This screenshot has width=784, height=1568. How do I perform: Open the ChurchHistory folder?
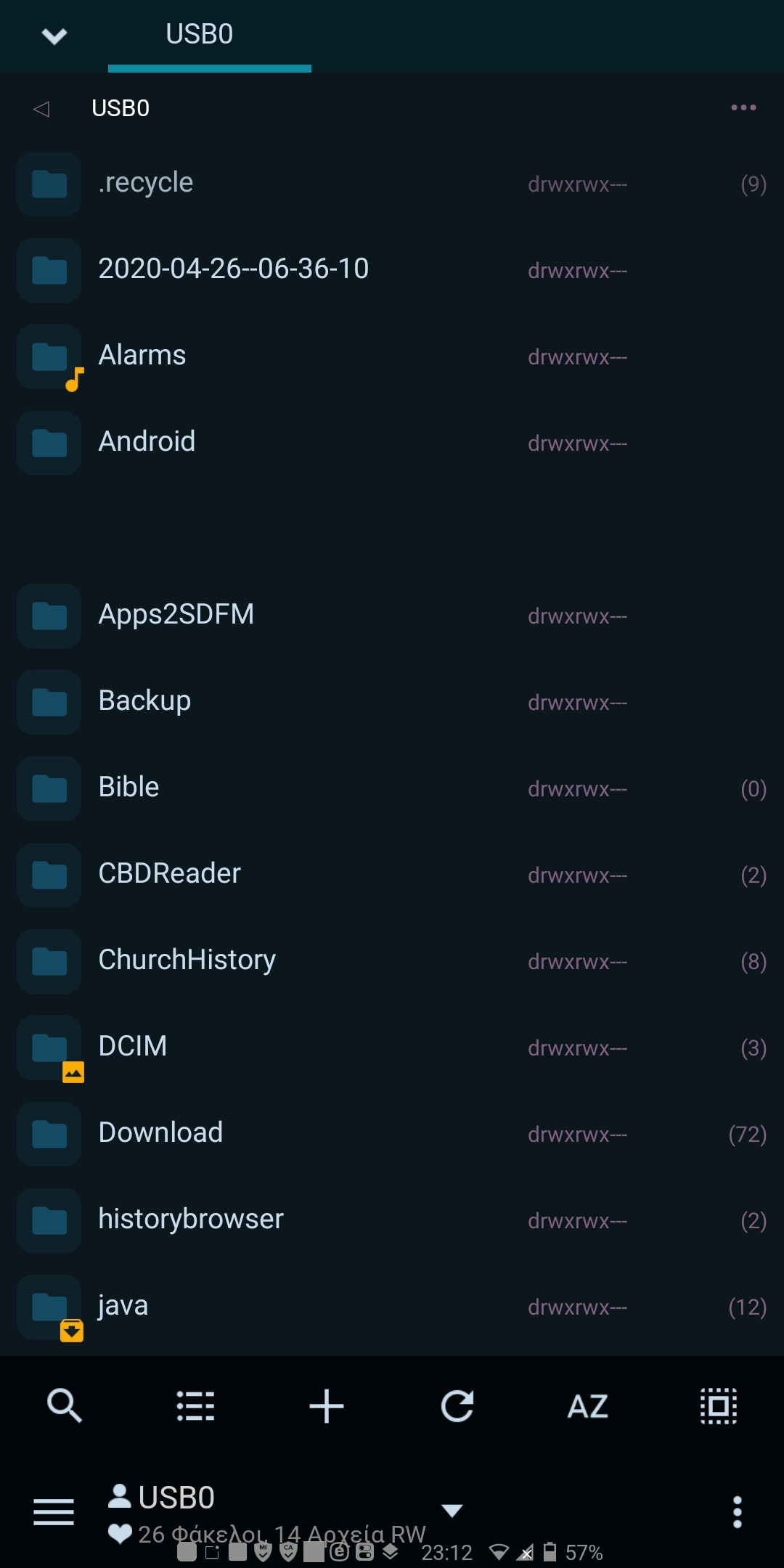pos(392,961)
